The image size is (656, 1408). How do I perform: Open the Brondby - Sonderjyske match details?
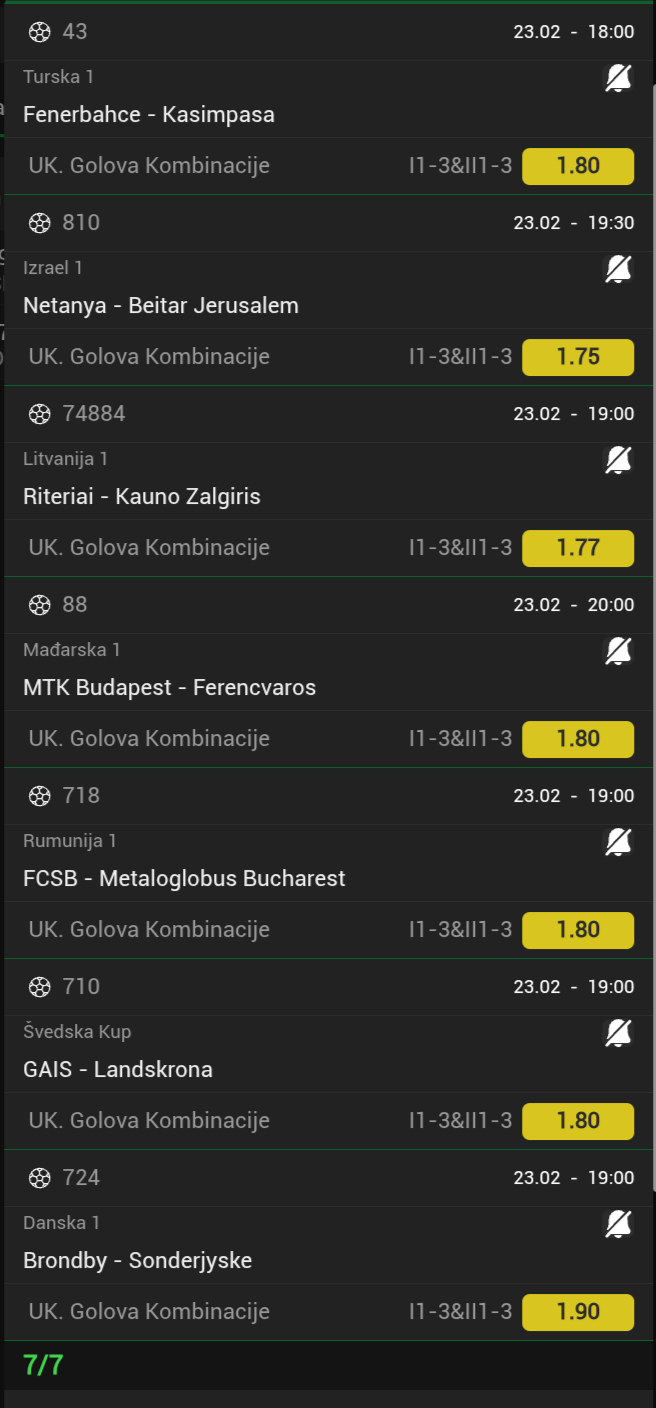click(137, 1261)
